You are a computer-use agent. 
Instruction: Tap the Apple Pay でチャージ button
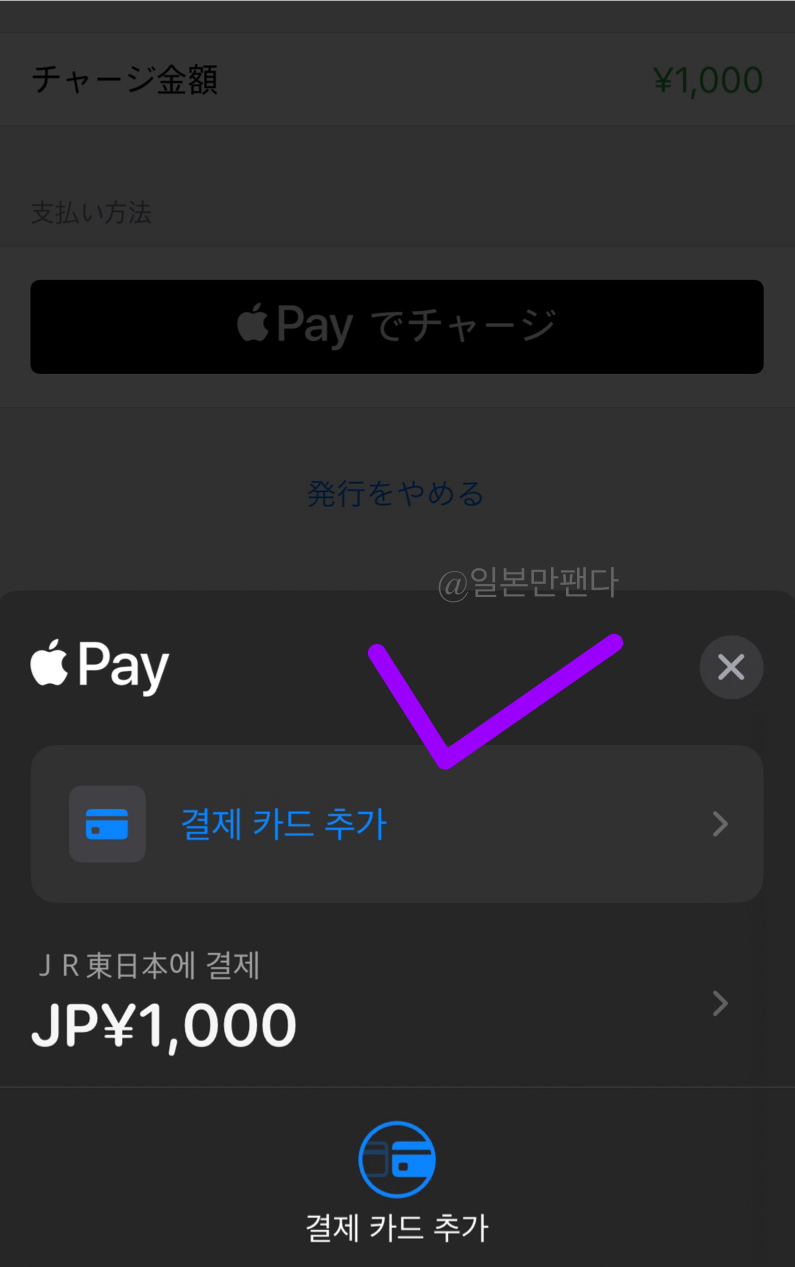[397, 326]
